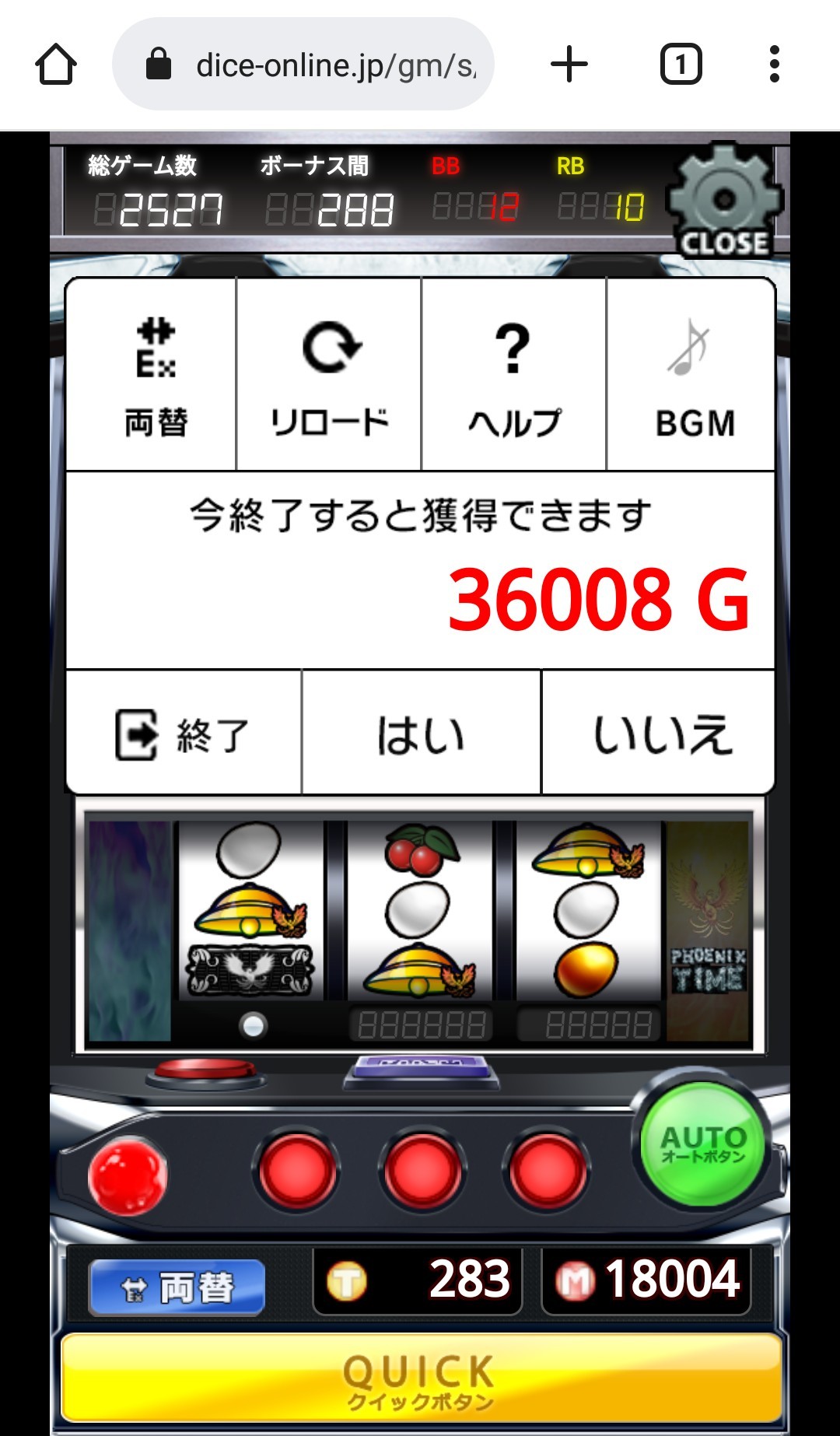
Task: Open a new browser tab with plus button
Action: pyautogui.click(x=569, y=65)
